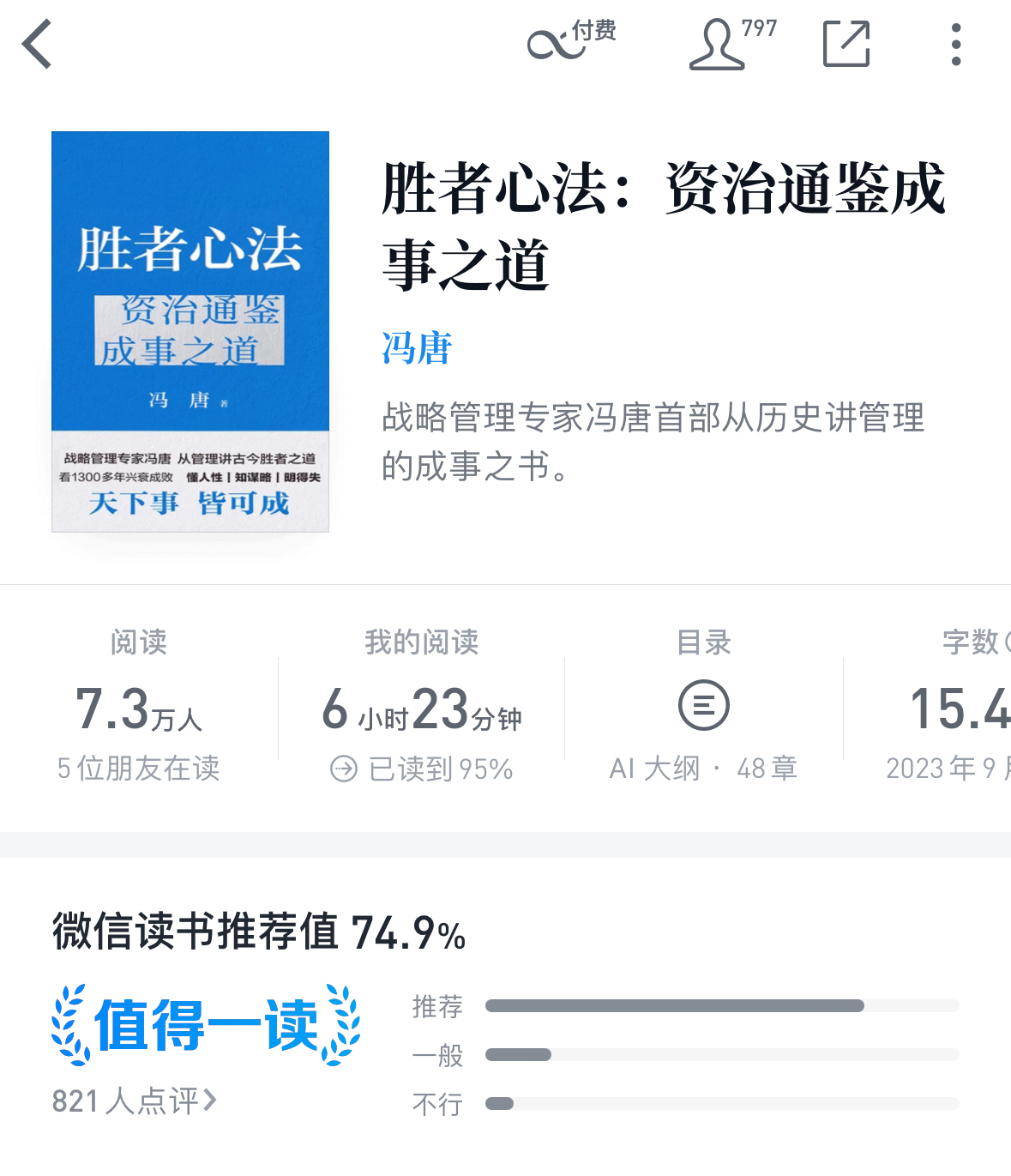View the 797 friends reading icon
This screenshot has height=1176, width=1011.
731,43
